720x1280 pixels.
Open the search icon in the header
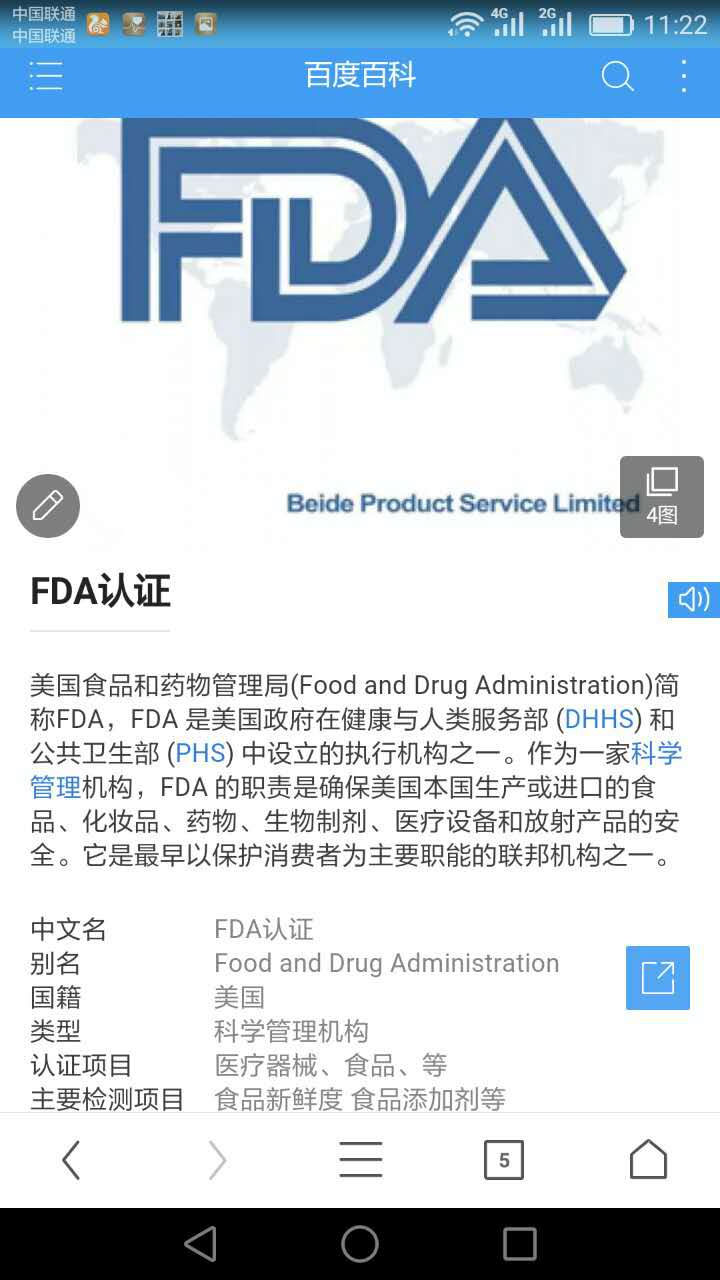pyautogui.click(x=617, y=76)
